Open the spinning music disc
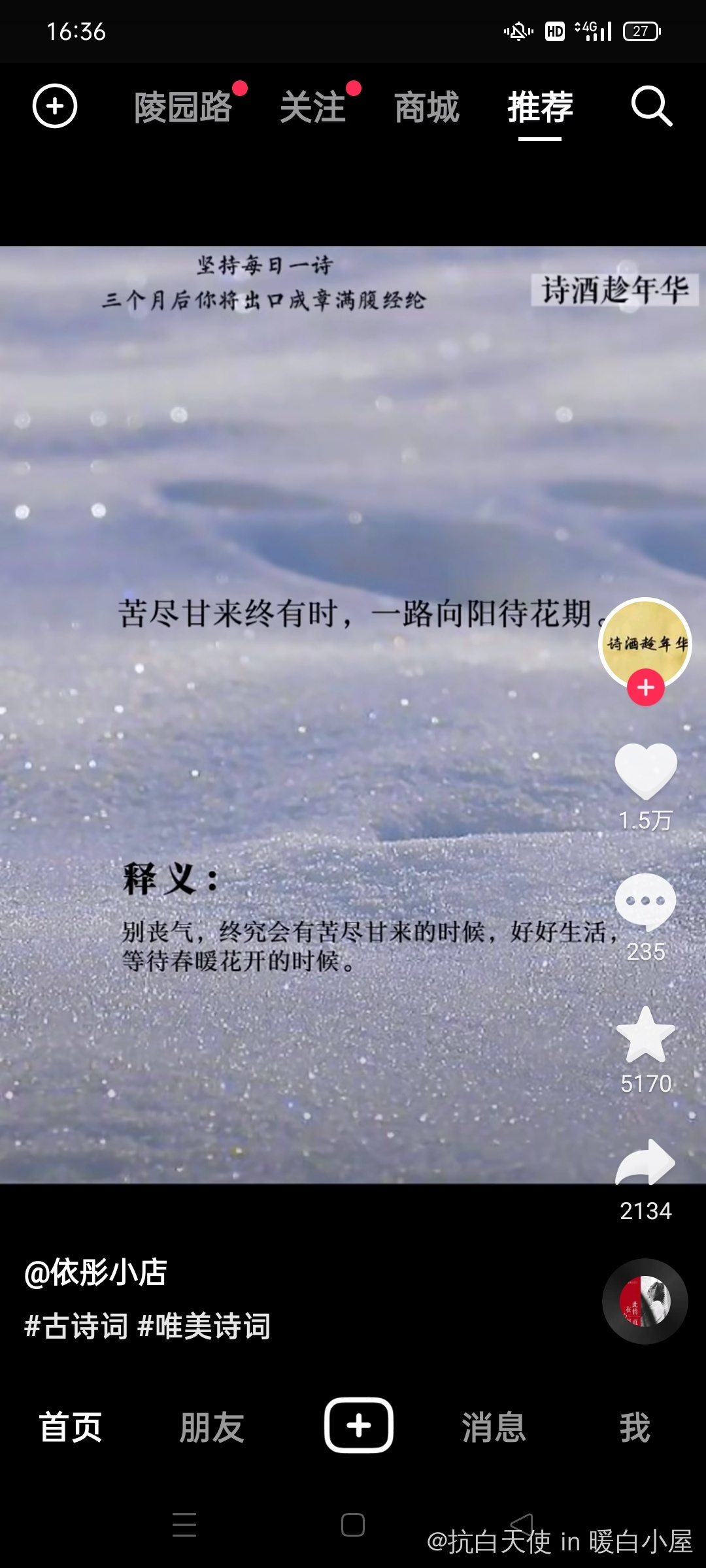Viewport: 706px width, 1568px height. coord(645,1301)
